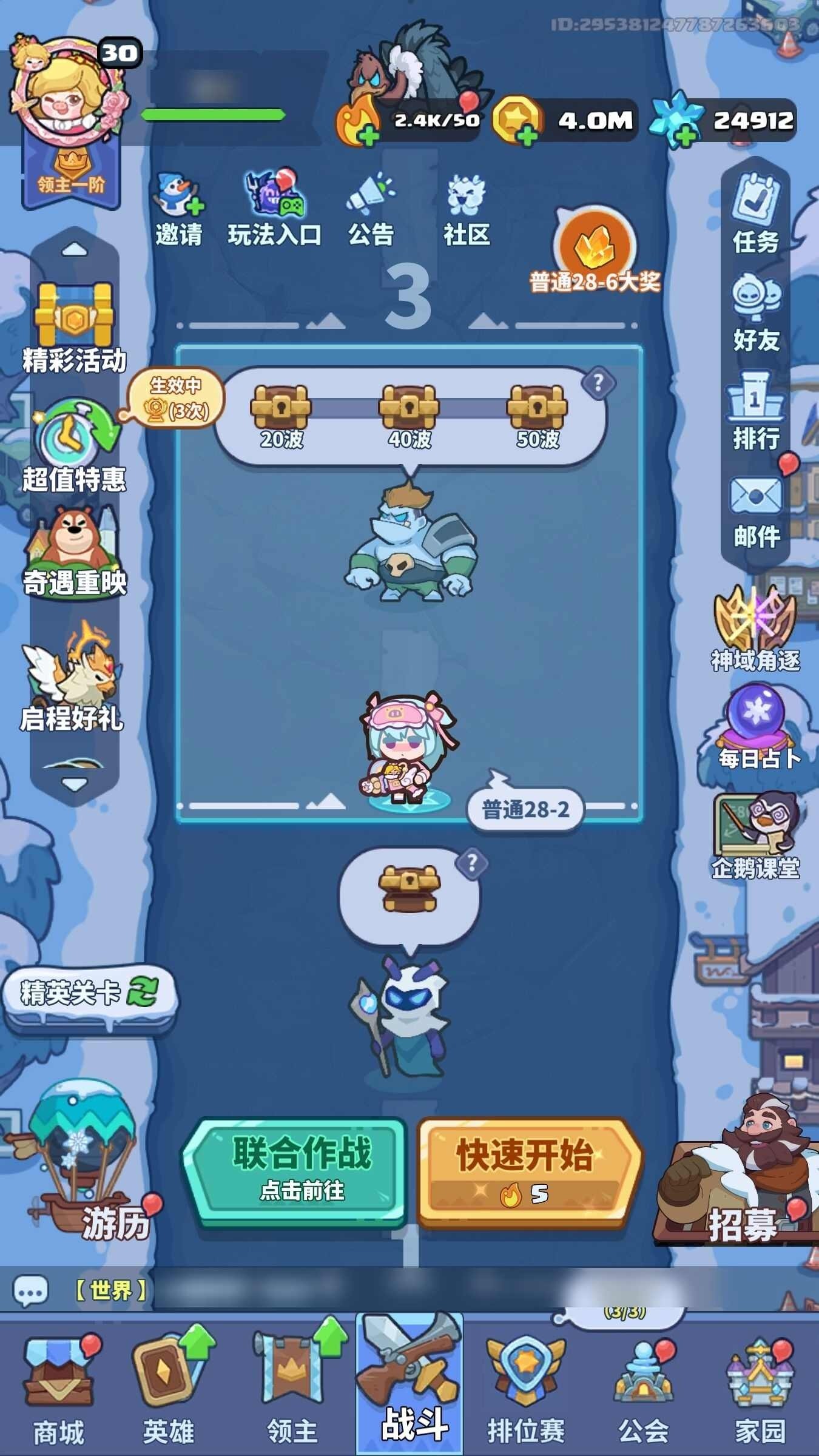The image size is (819, 1456).
Task: Toggle 精英关卡 elite stages
Action: 89,994
